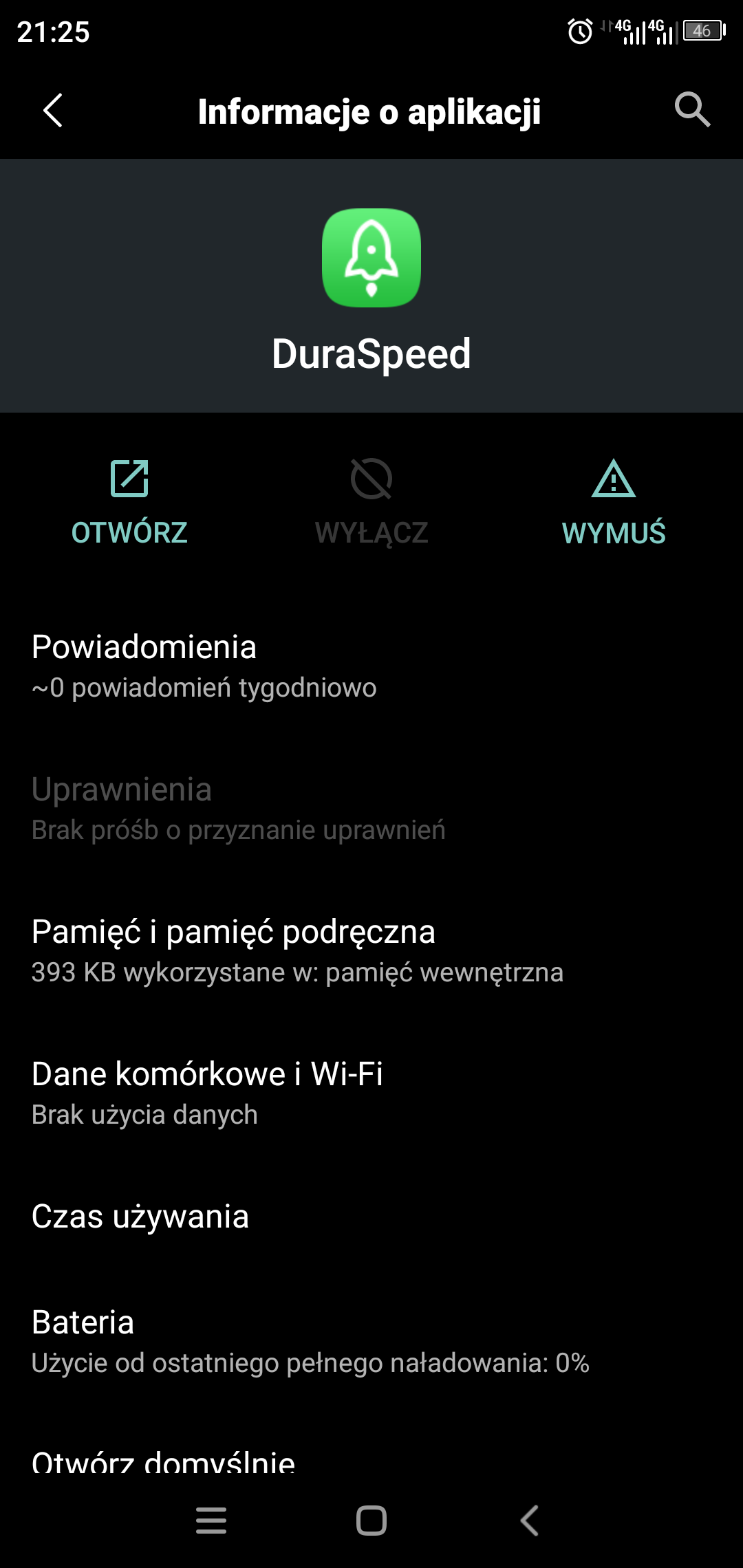Open Powiadomienia settings
The width and height of the screenshot is (743, 1568).
(x=371, y=666)
